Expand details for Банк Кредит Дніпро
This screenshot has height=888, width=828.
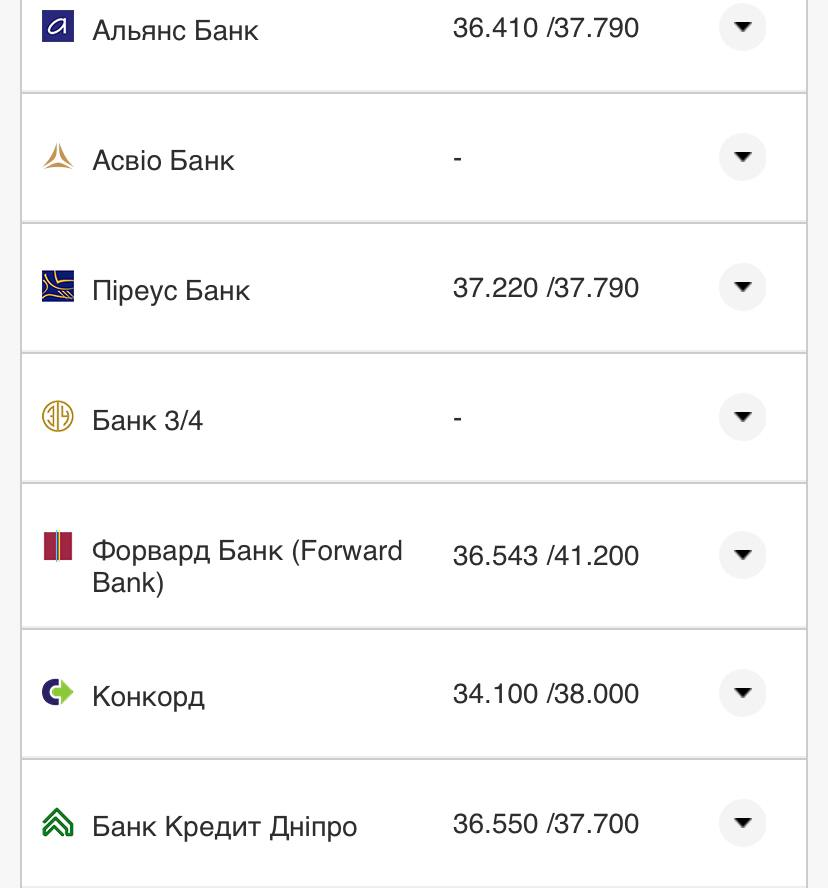pyautogui.click(x=742, y=823)
